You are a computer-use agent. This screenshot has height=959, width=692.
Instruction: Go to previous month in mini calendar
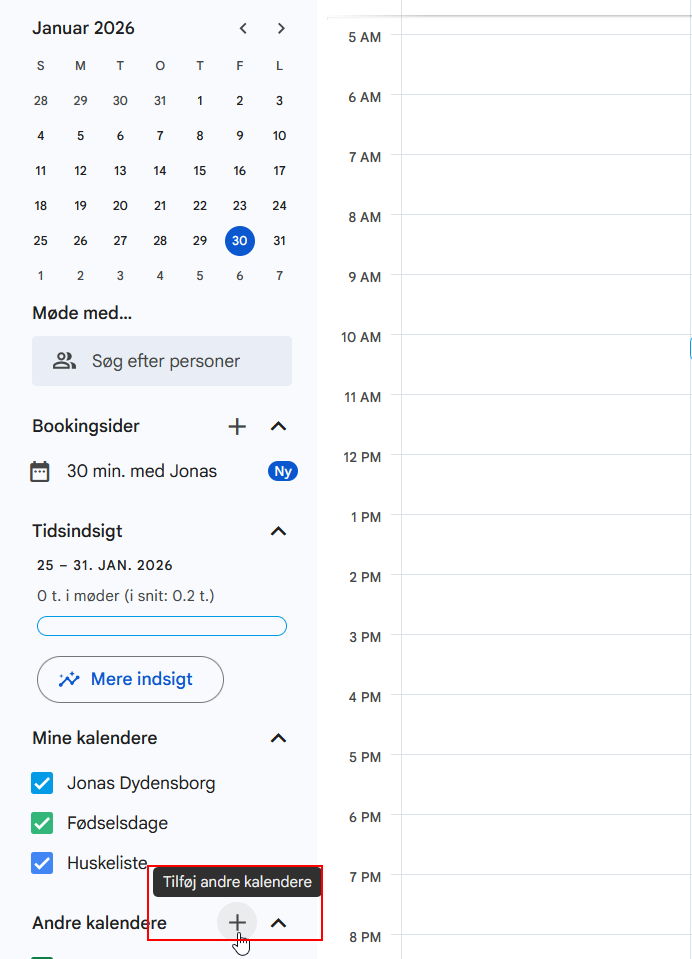click(x=243, y=28)
